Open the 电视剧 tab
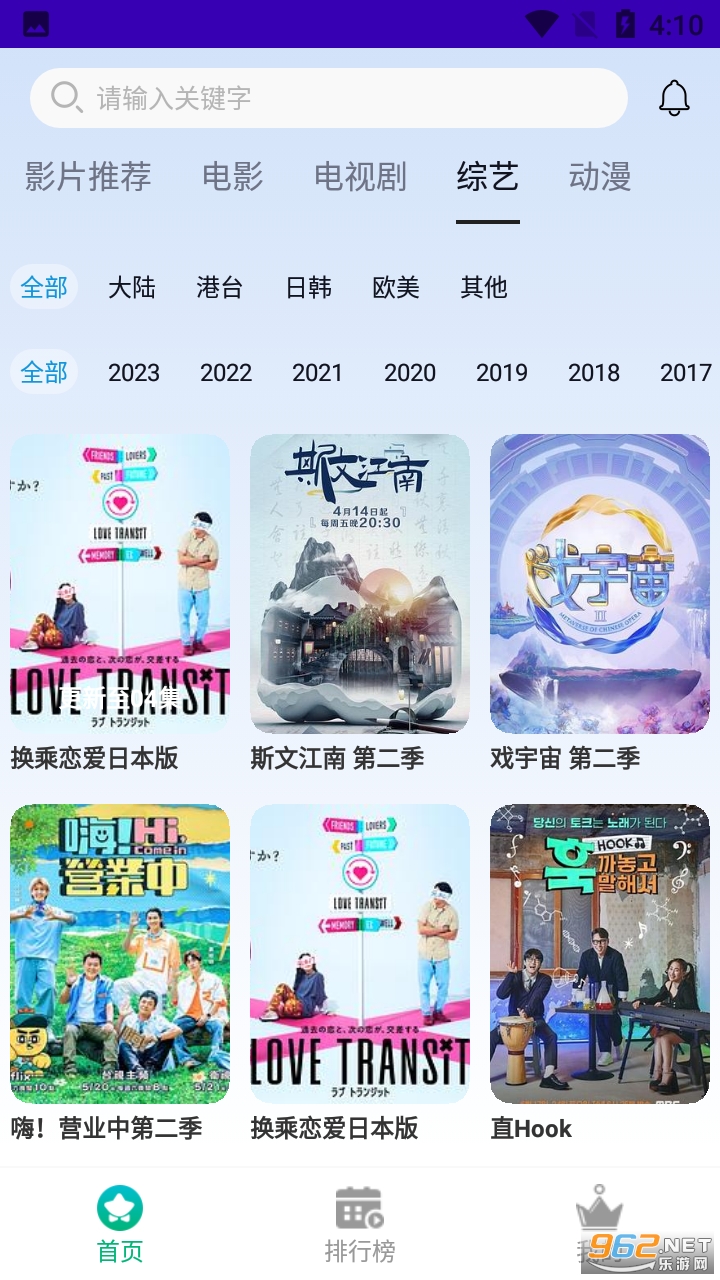Image resolution: width=720 pixels, height=1280 pixels. 360,177
